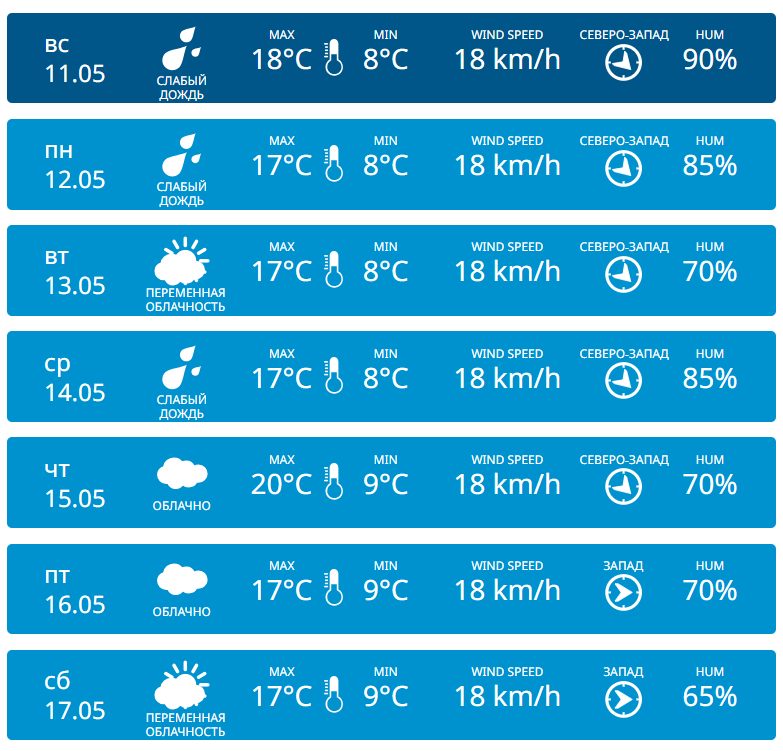783x751 pixels.
Task: Tap the Saturday 17.05 forecast row
Action: pos(391,695)
